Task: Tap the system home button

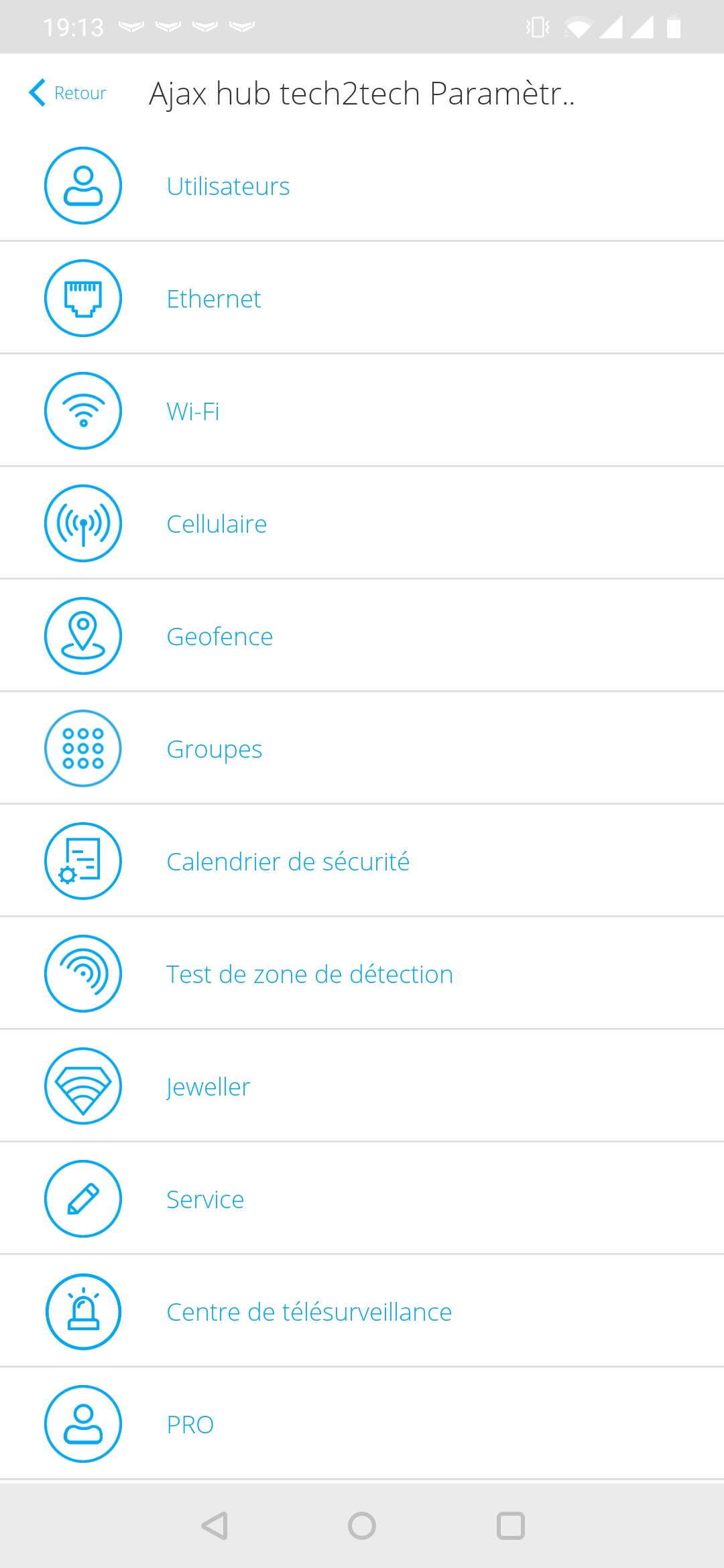Action: point(362,1526)
